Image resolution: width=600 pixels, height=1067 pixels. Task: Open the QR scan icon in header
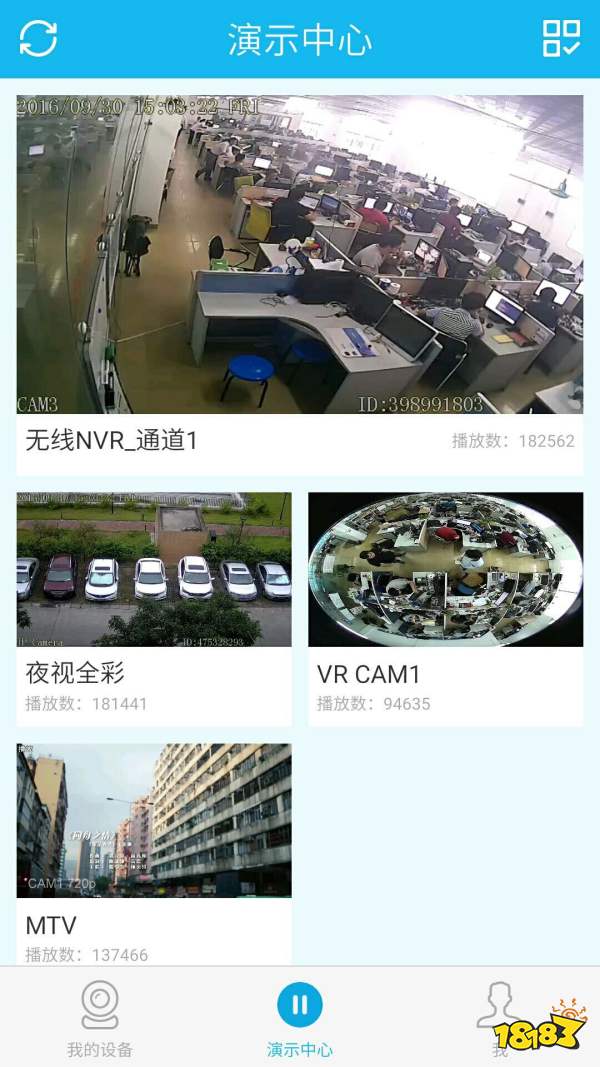[561, 39]
